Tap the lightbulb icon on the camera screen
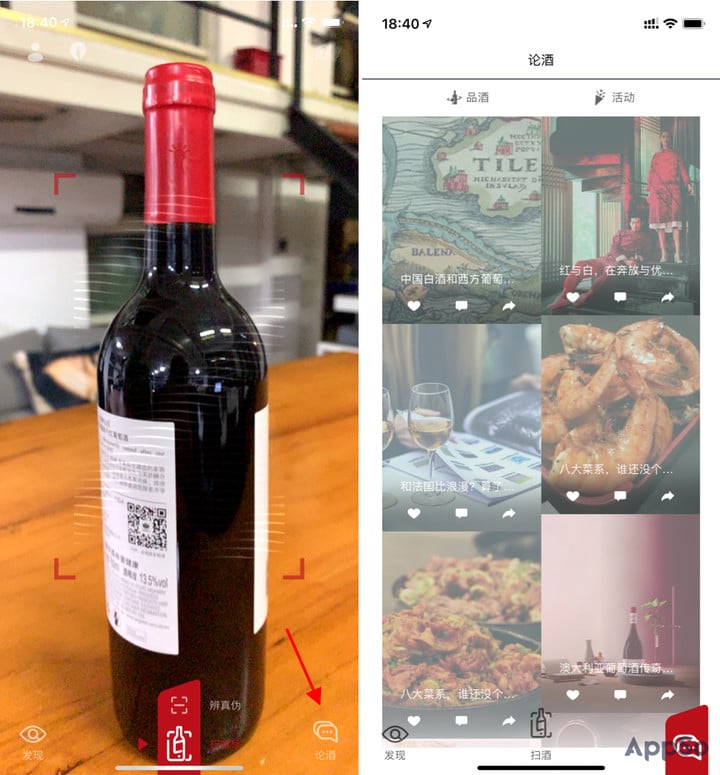720x775 pixels. click(77, 51)
